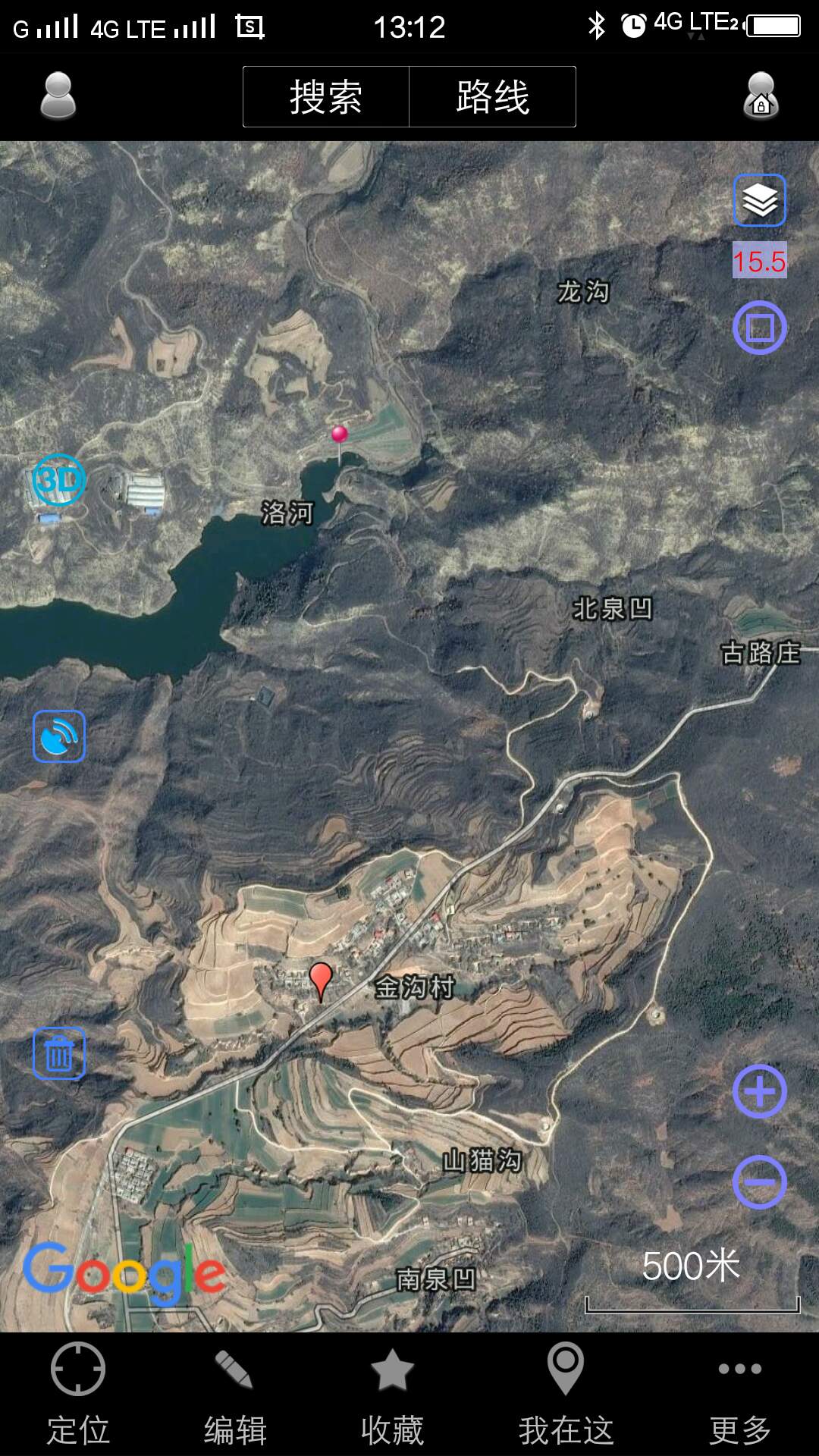Open the home lock icon

(x=761, y=96)
